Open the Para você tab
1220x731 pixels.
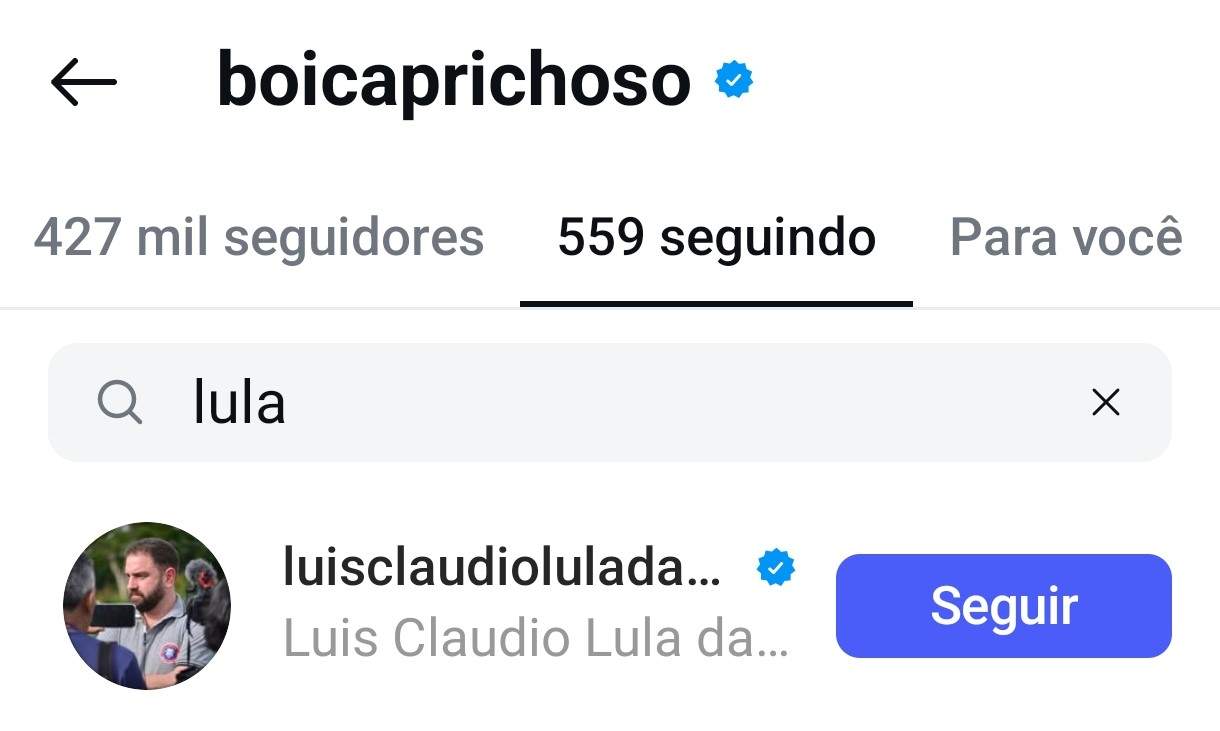pyautogui.click(x=1065, y=238)
